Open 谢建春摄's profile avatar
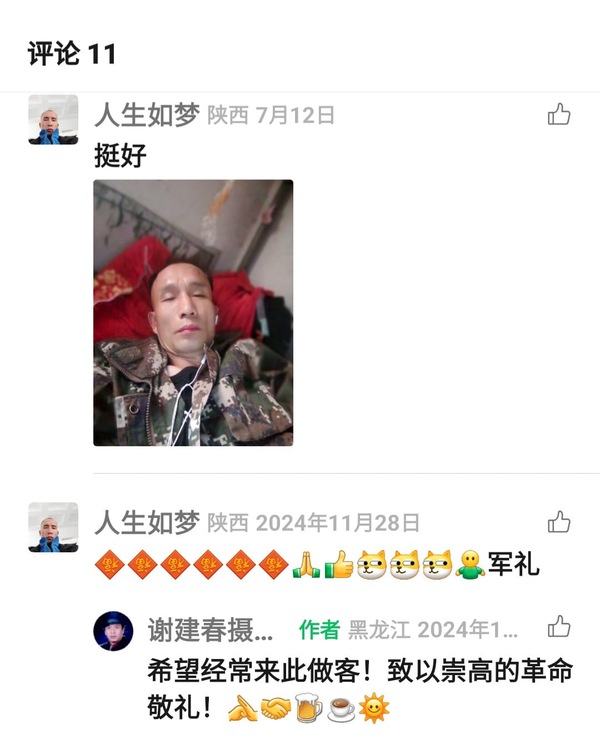 (113, 631)
